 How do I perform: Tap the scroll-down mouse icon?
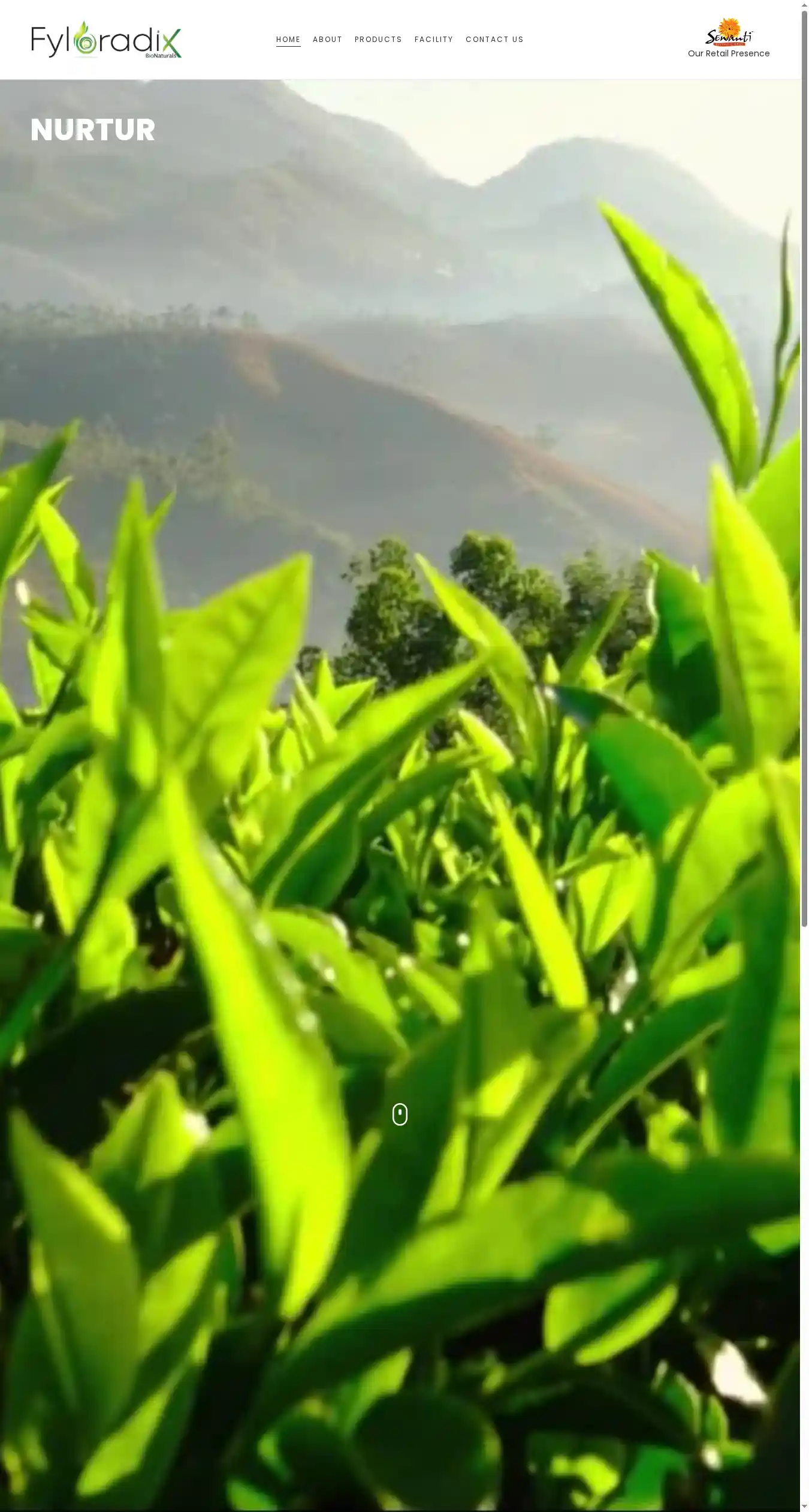pos(400,1114)
